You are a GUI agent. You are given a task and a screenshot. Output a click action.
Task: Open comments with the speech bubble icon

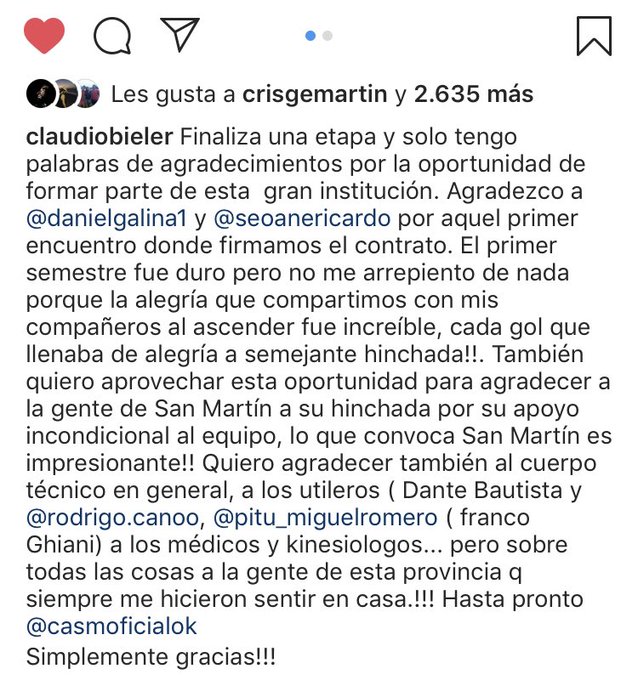coord(112,36)
